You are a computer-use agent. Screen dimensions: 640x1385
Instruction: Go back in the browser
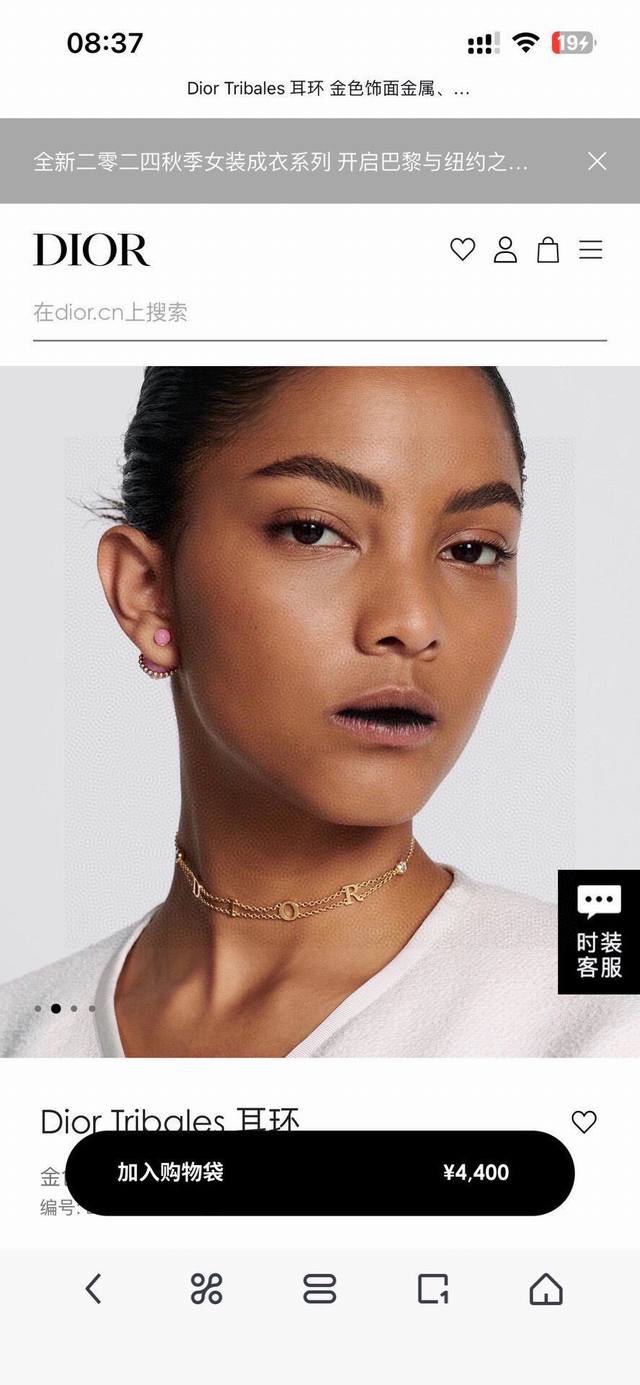click(x=93, y=1289)
